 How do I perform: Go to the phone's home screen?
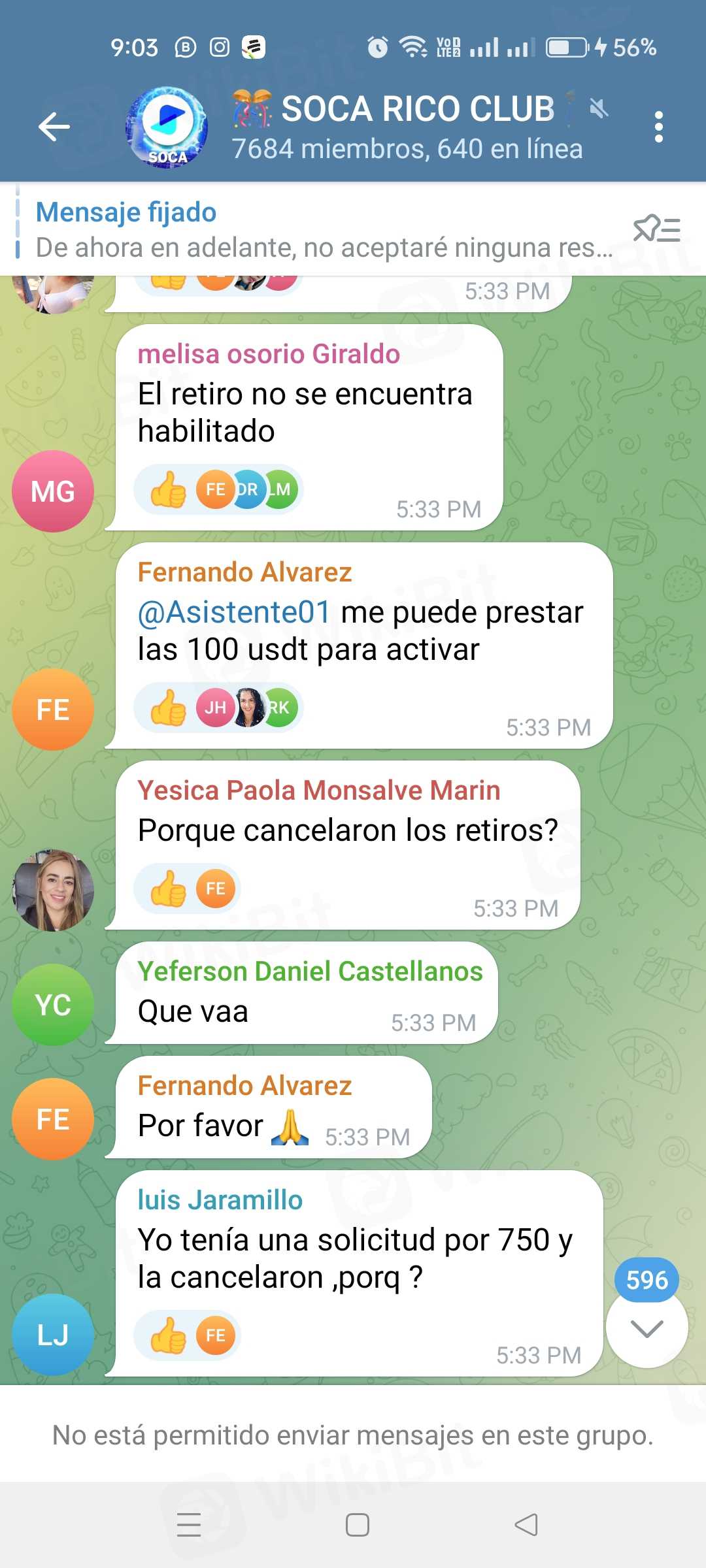tap(357, 1525)
